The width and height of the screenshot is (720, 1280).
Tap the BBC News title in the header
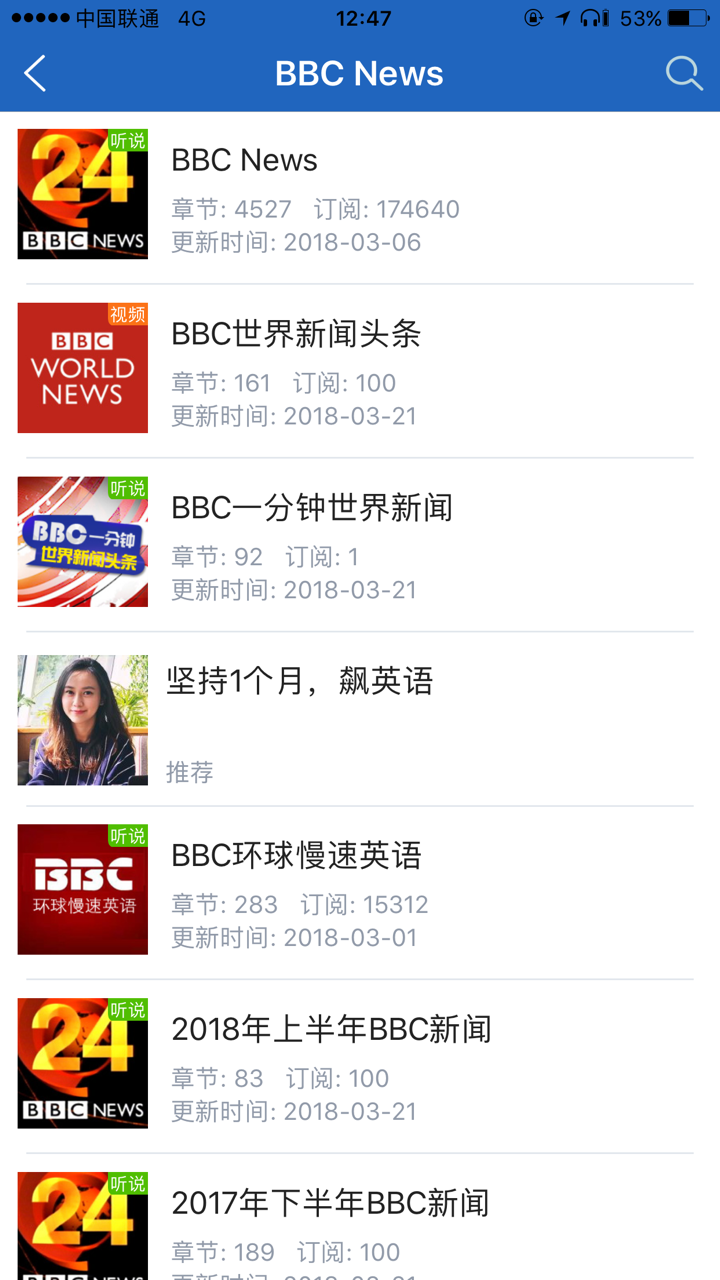pos(359,72)
